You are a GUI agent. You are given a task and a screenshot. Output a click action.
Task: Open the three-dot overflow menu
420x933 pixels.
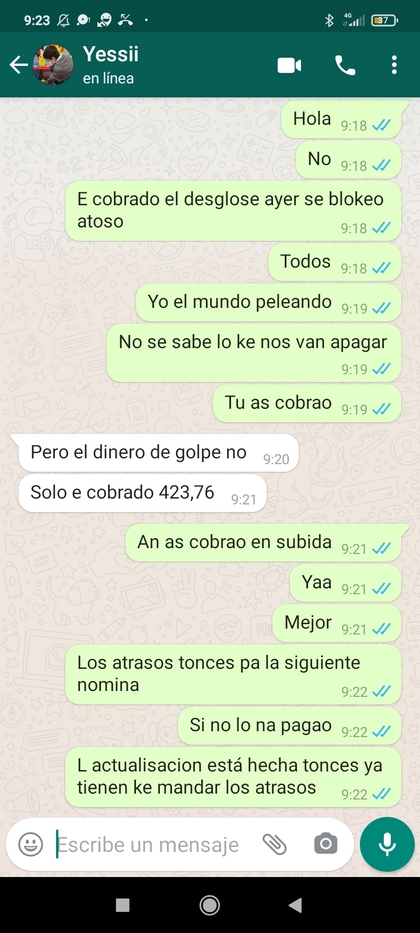(394, 65)
